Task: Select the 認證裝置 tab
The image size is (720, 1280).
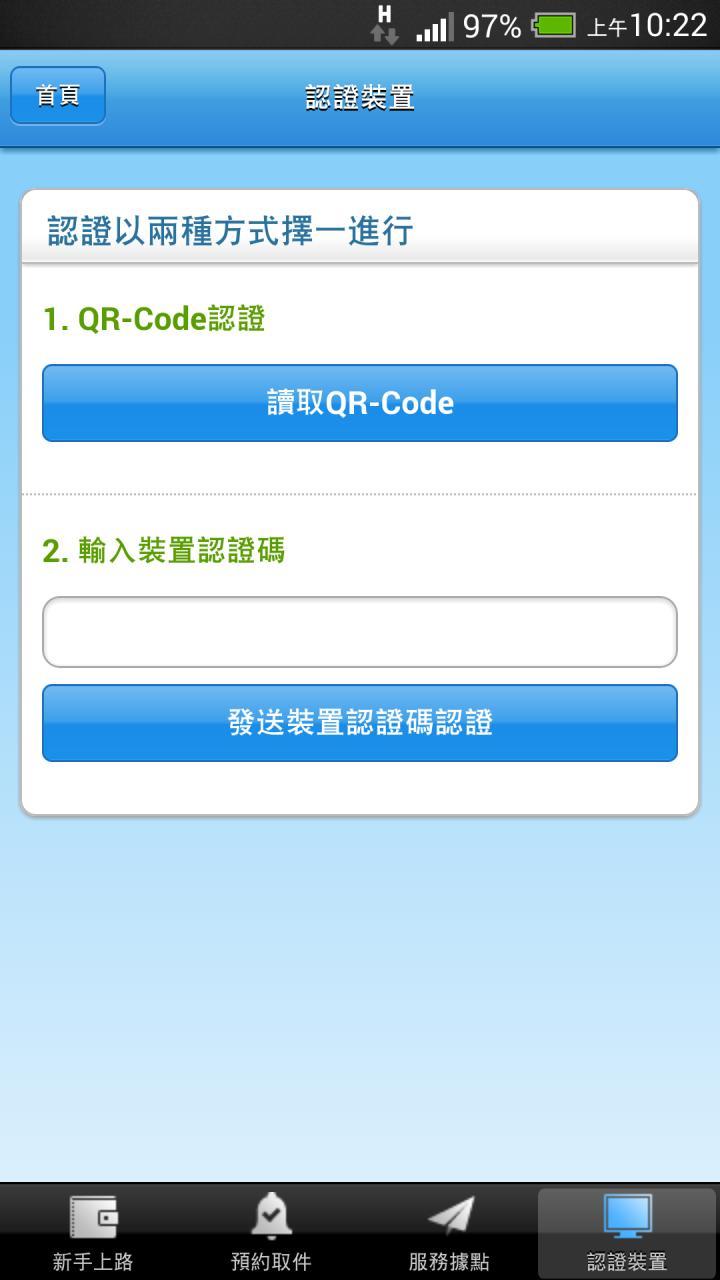Action: tap(627, 1233)
